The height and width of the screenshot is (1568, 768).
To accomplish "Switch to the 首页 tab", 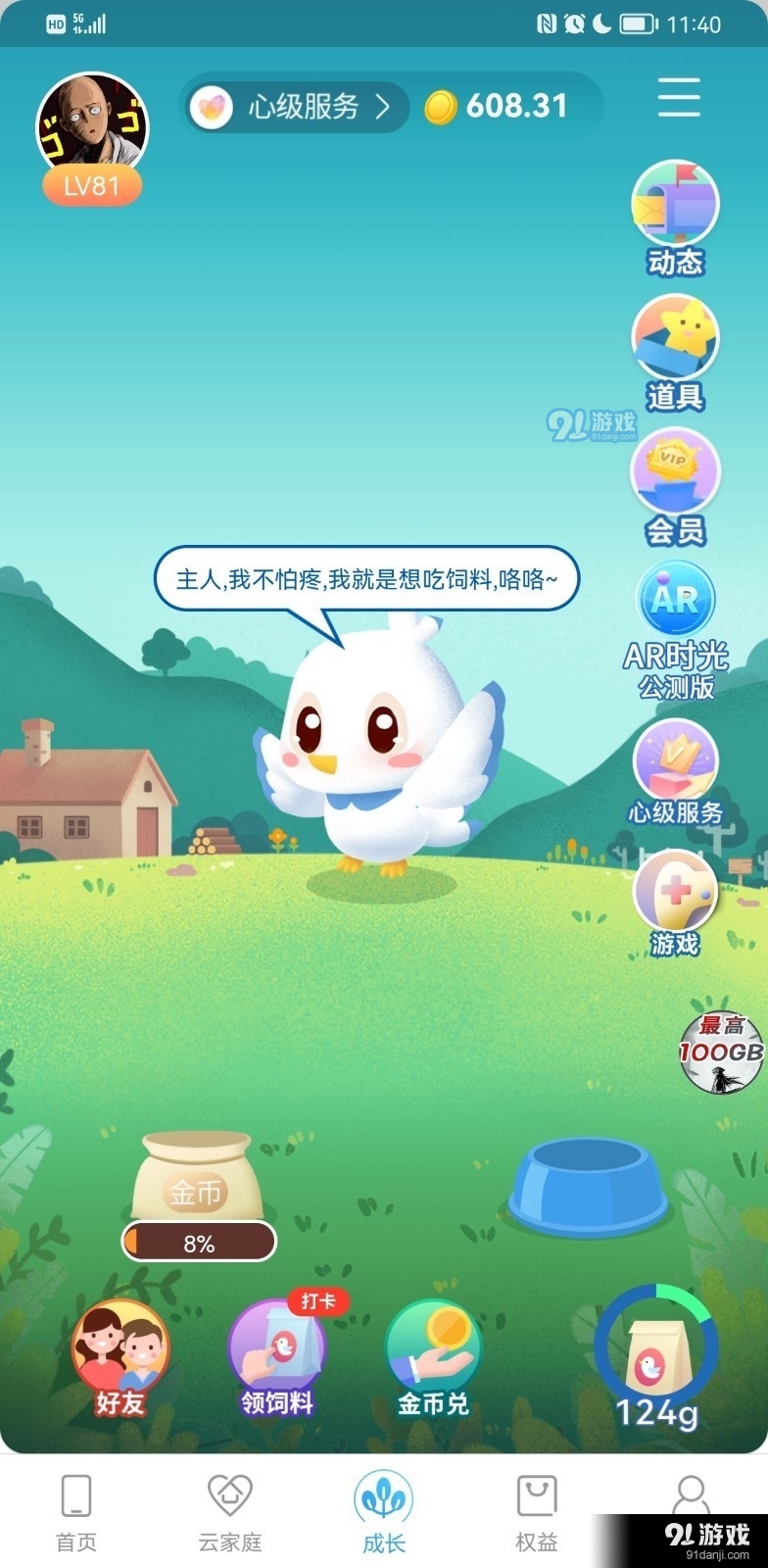I will point(76,1512).
